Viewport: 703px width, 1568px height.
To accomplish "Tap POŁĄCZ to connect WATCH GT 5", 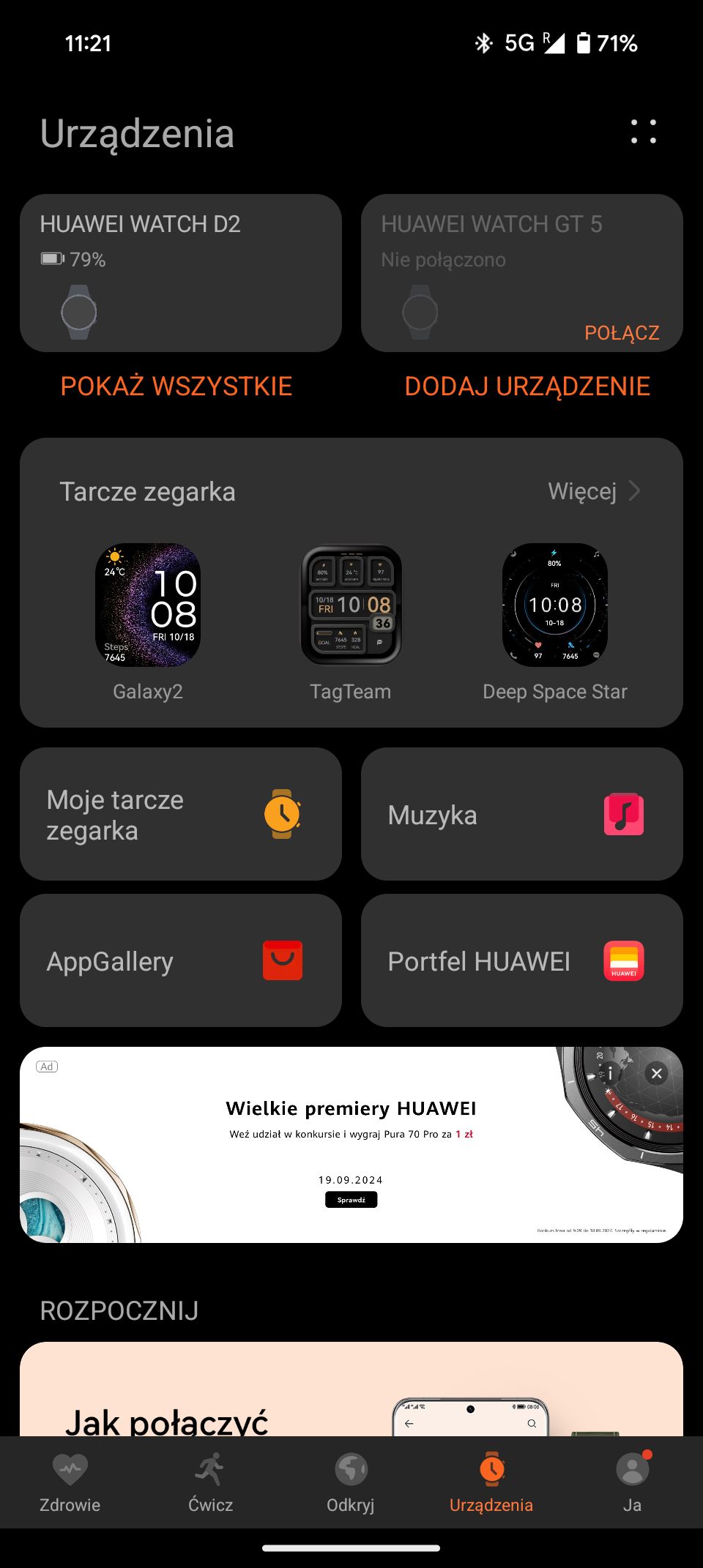I will tap(622, 333).
